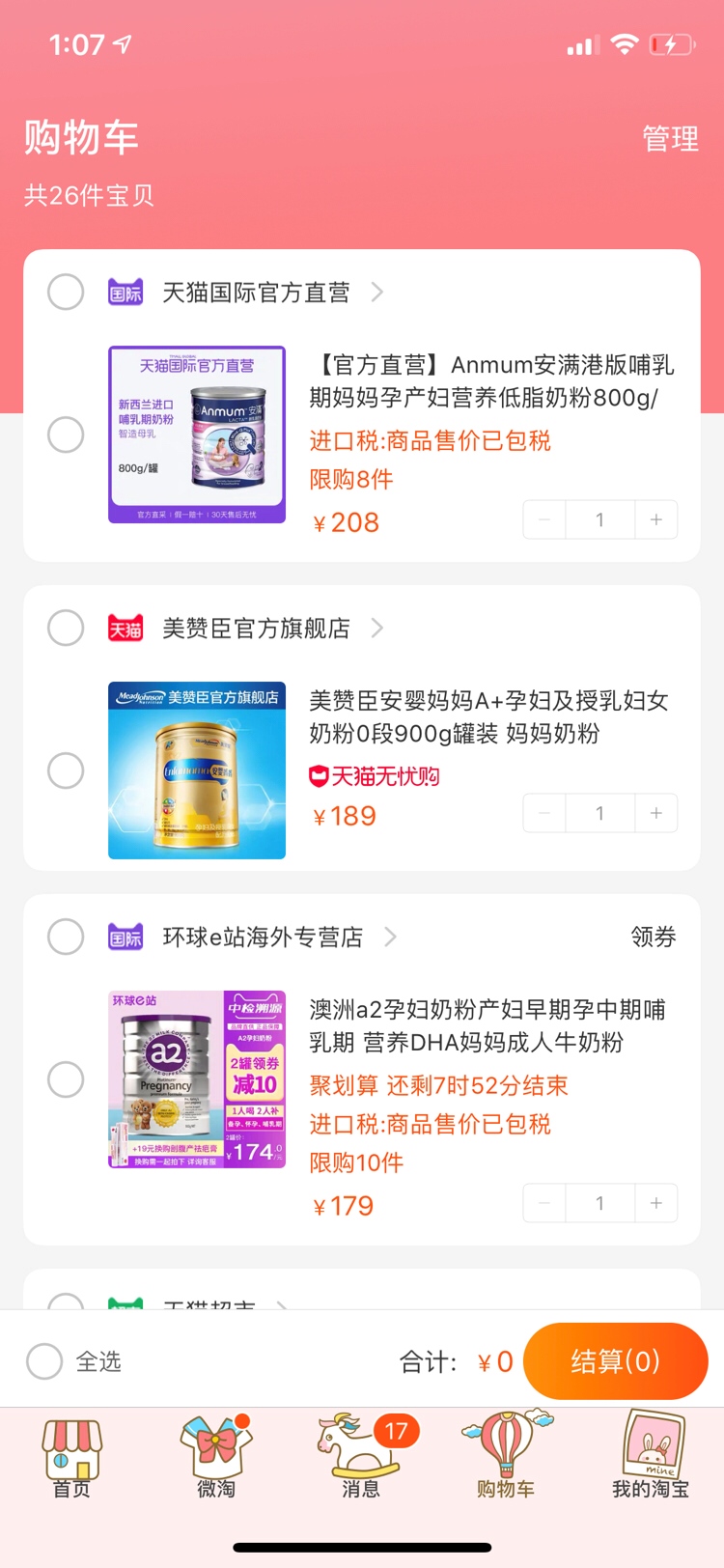Open the 天猫国际官方直营 store page
The image size is (724, 1568).
[256, 293]
